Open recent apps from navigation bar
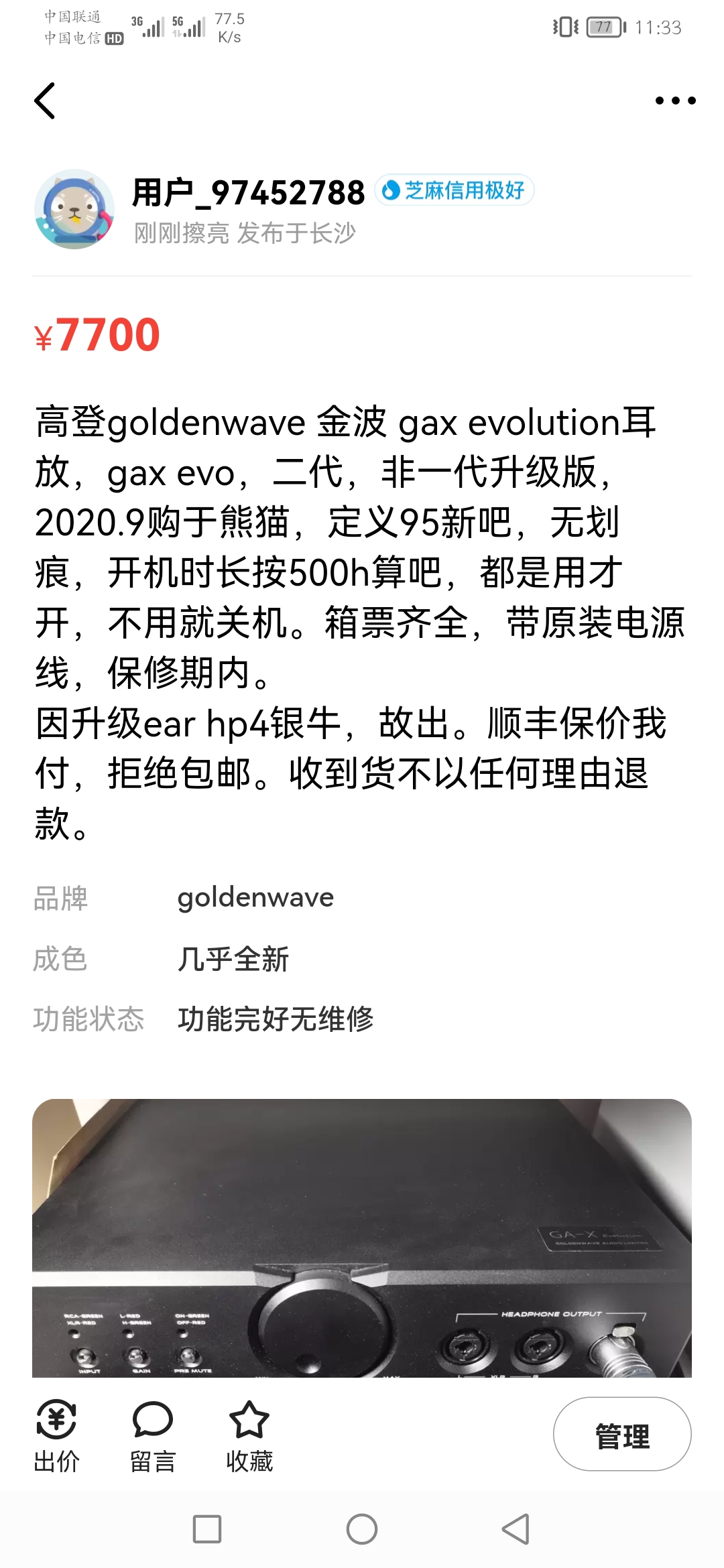The height and width of the screenshot is (1568, 724). [207, 1529]
